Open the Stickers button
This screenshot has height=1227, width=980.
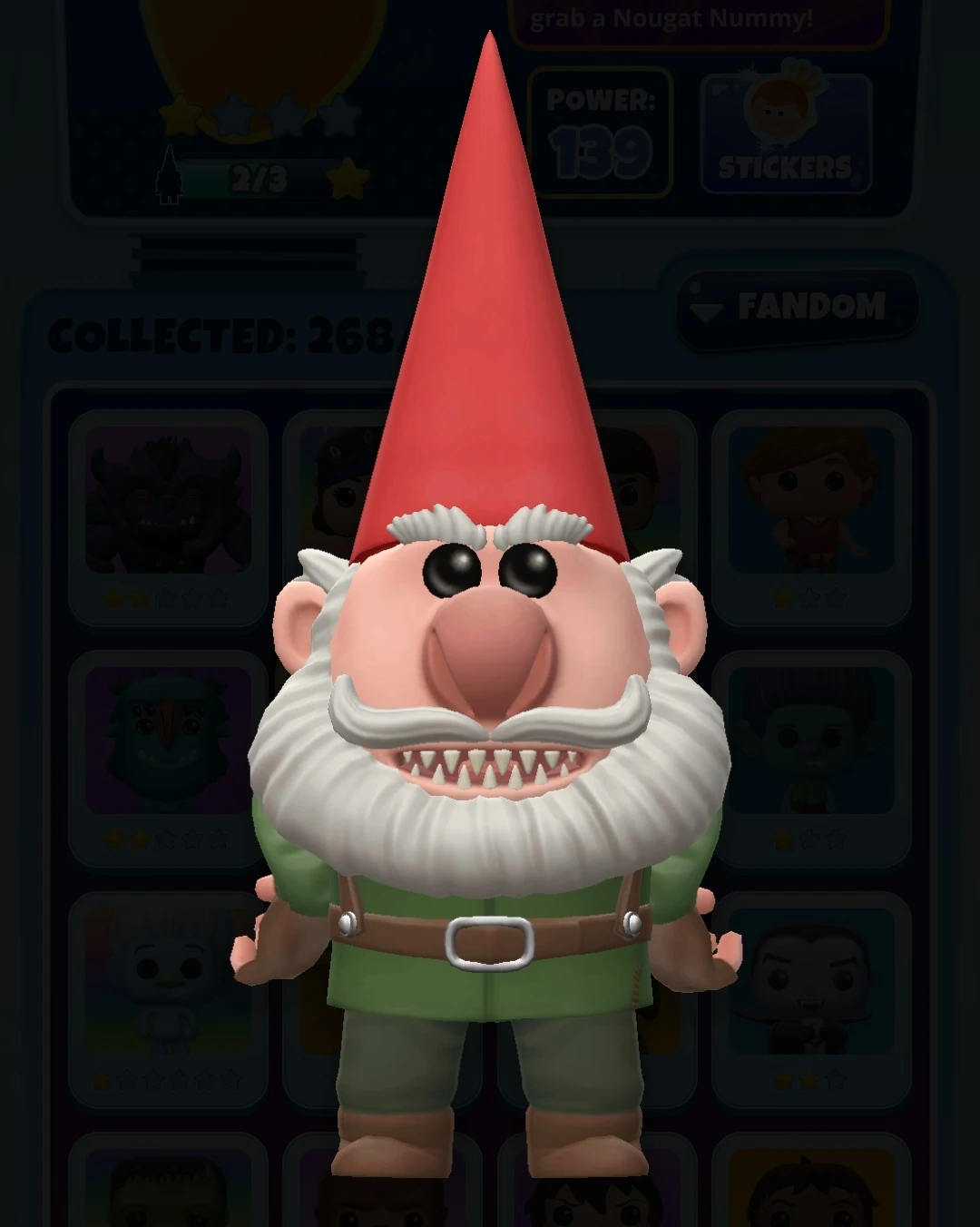coord(786,134)
